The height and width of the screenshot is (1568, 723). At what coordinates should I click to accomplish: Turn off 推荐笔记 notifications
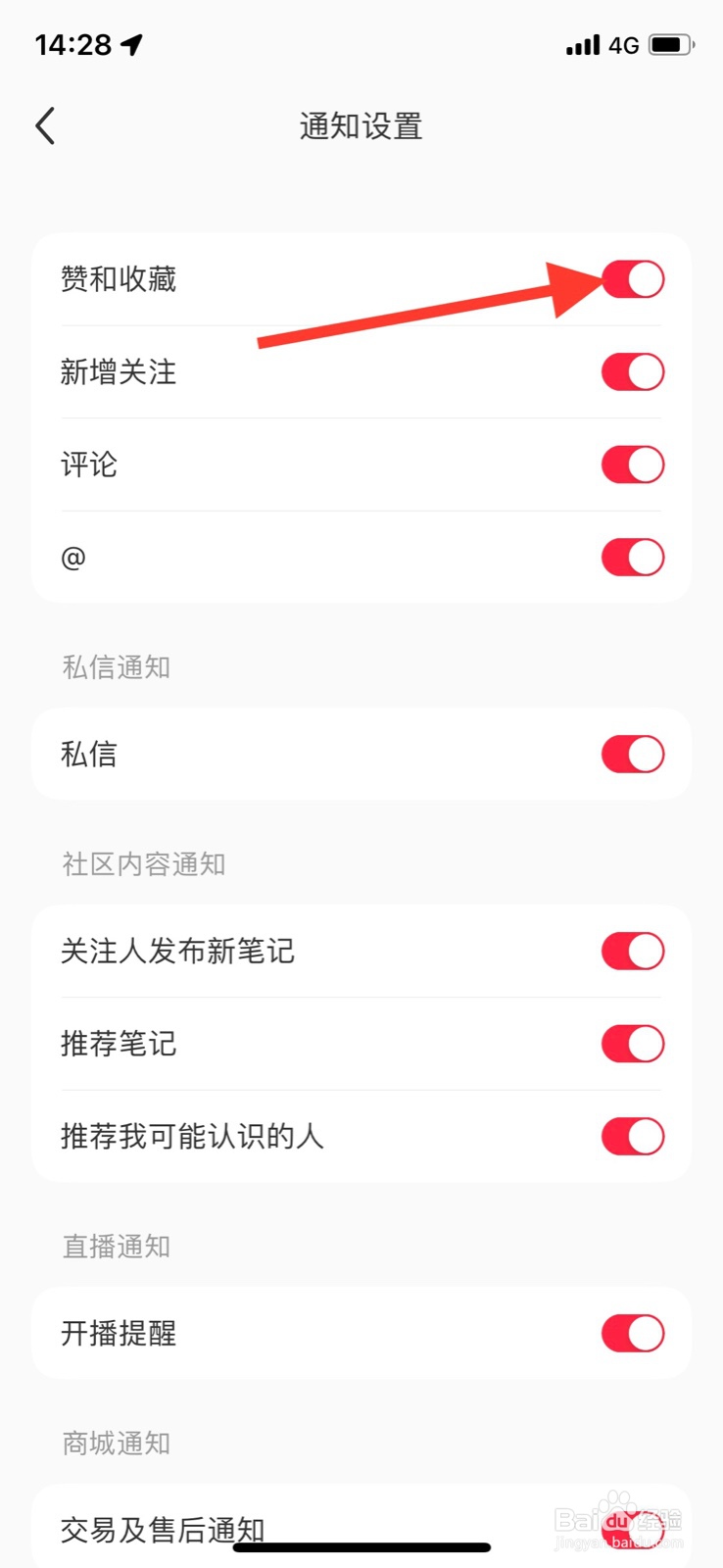pos(633,1044)
